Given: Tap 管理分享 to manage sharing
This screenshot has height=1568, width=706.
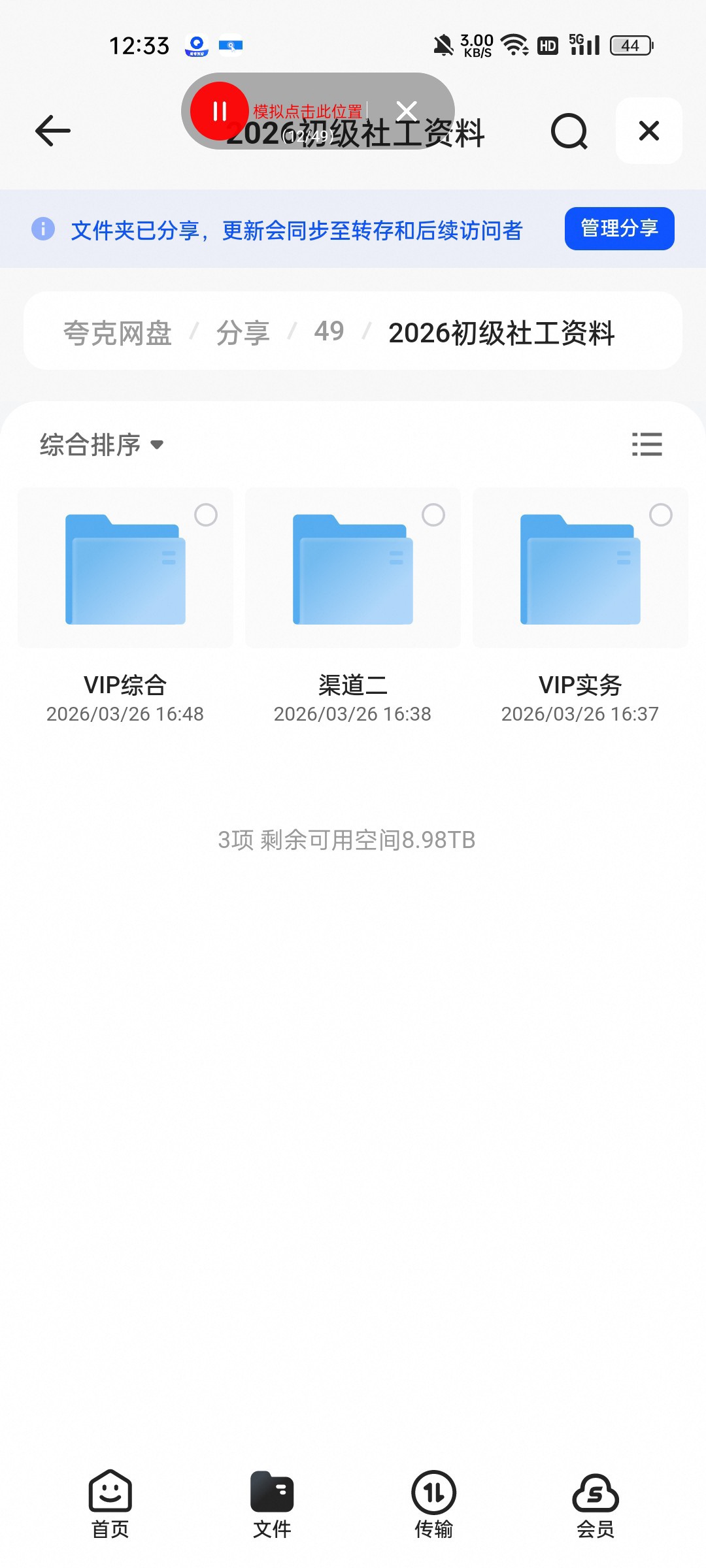Looking at the screenshot, I should click(619, 229).
